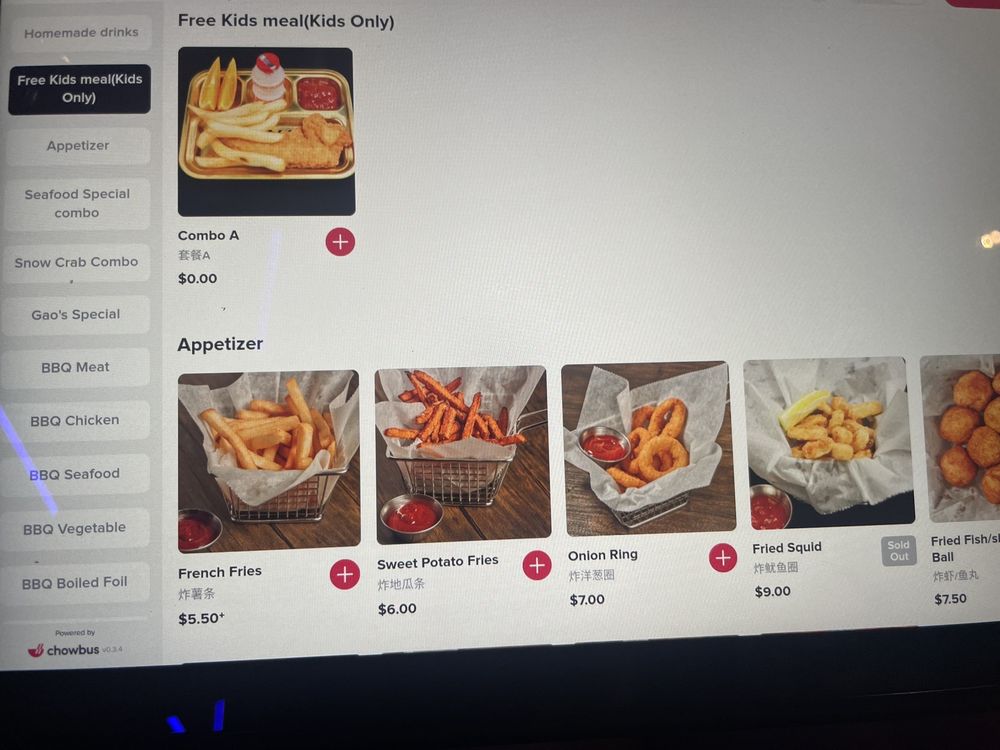
Task: Open Gao's Special category
Action: (75, 315)
